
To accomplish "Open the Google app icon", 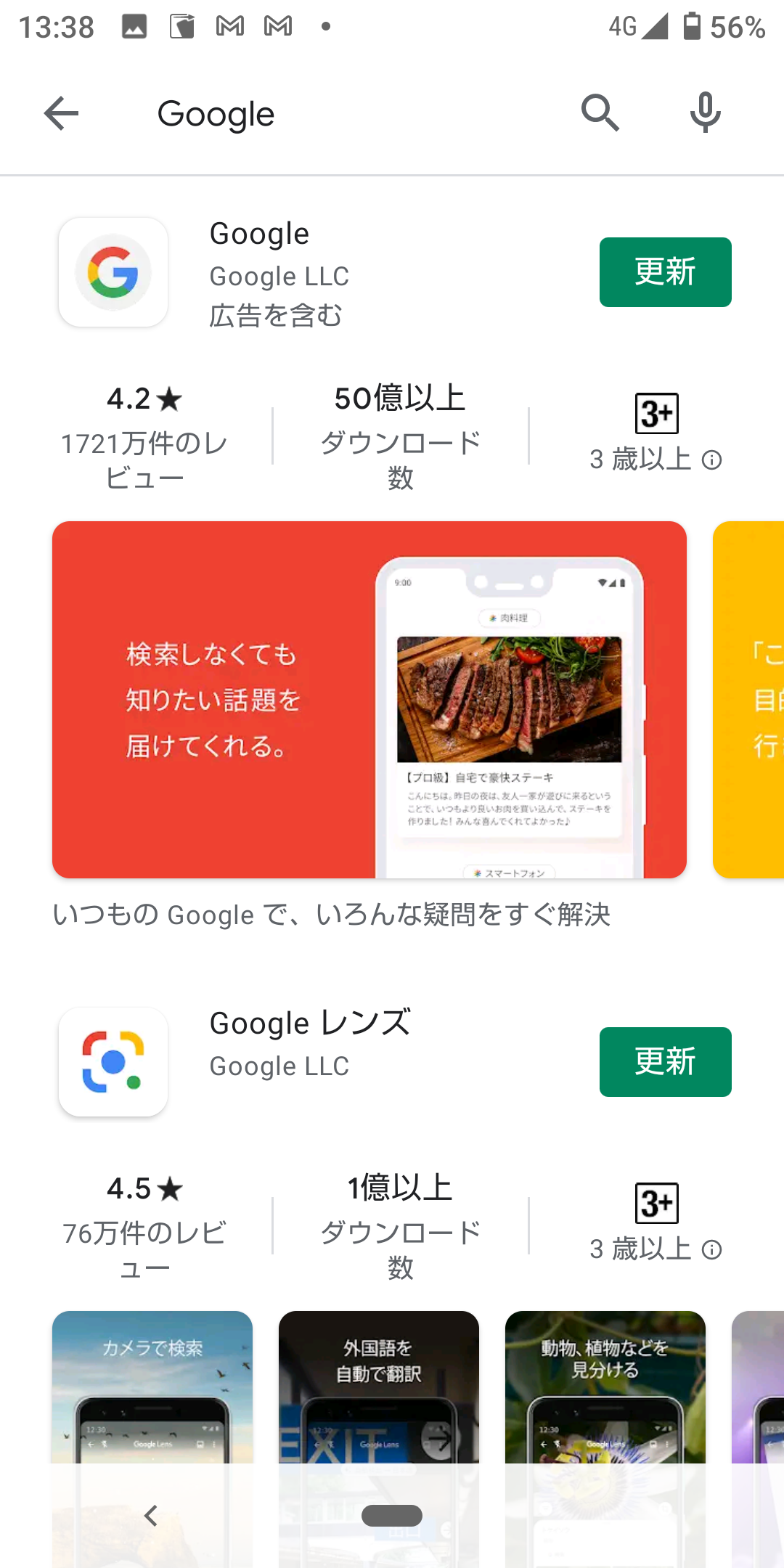I will 113,272.
